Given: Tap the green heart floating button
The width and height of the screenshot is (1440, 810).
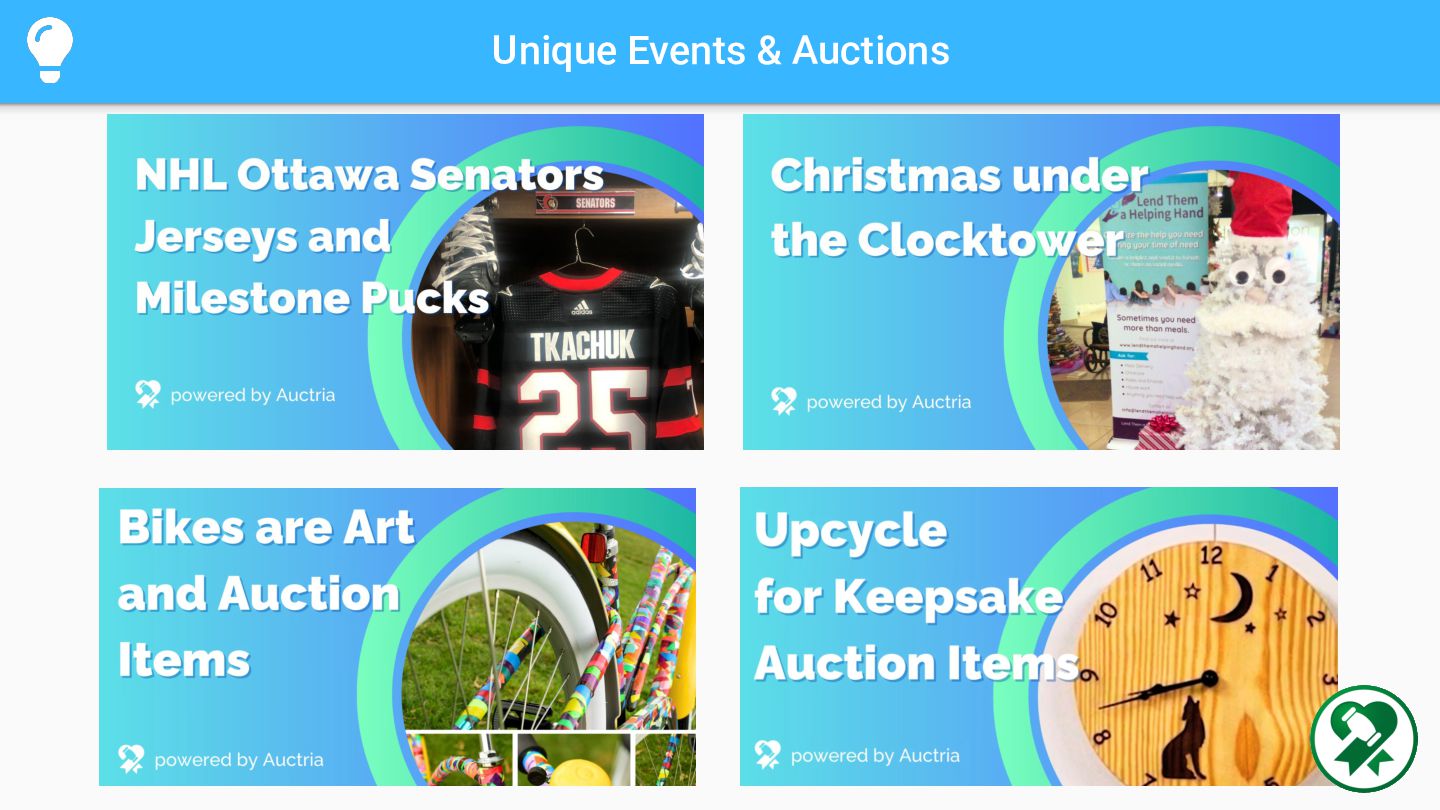Looking at the screenshot, I should coord(1364,739).
